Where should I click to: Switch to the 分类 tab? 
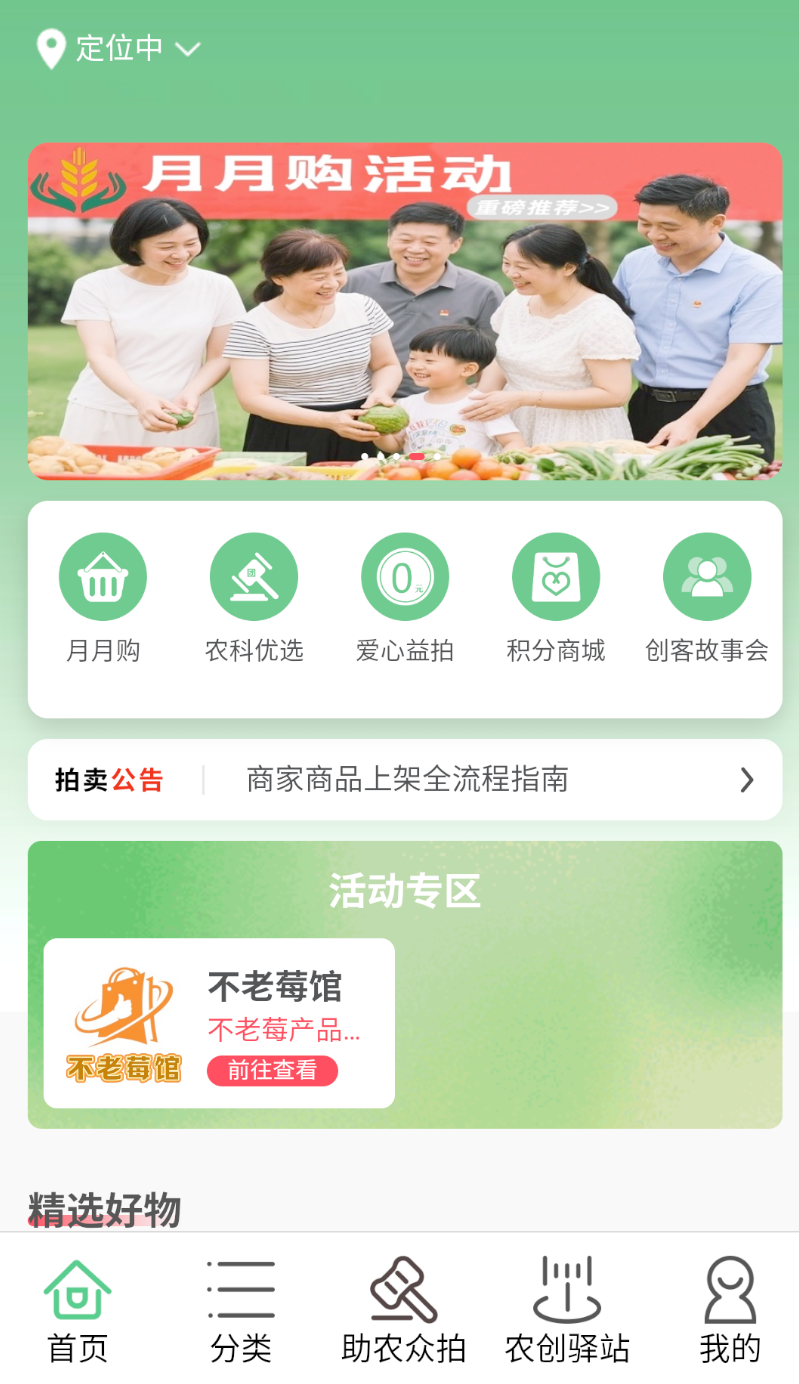[241, 1310]
